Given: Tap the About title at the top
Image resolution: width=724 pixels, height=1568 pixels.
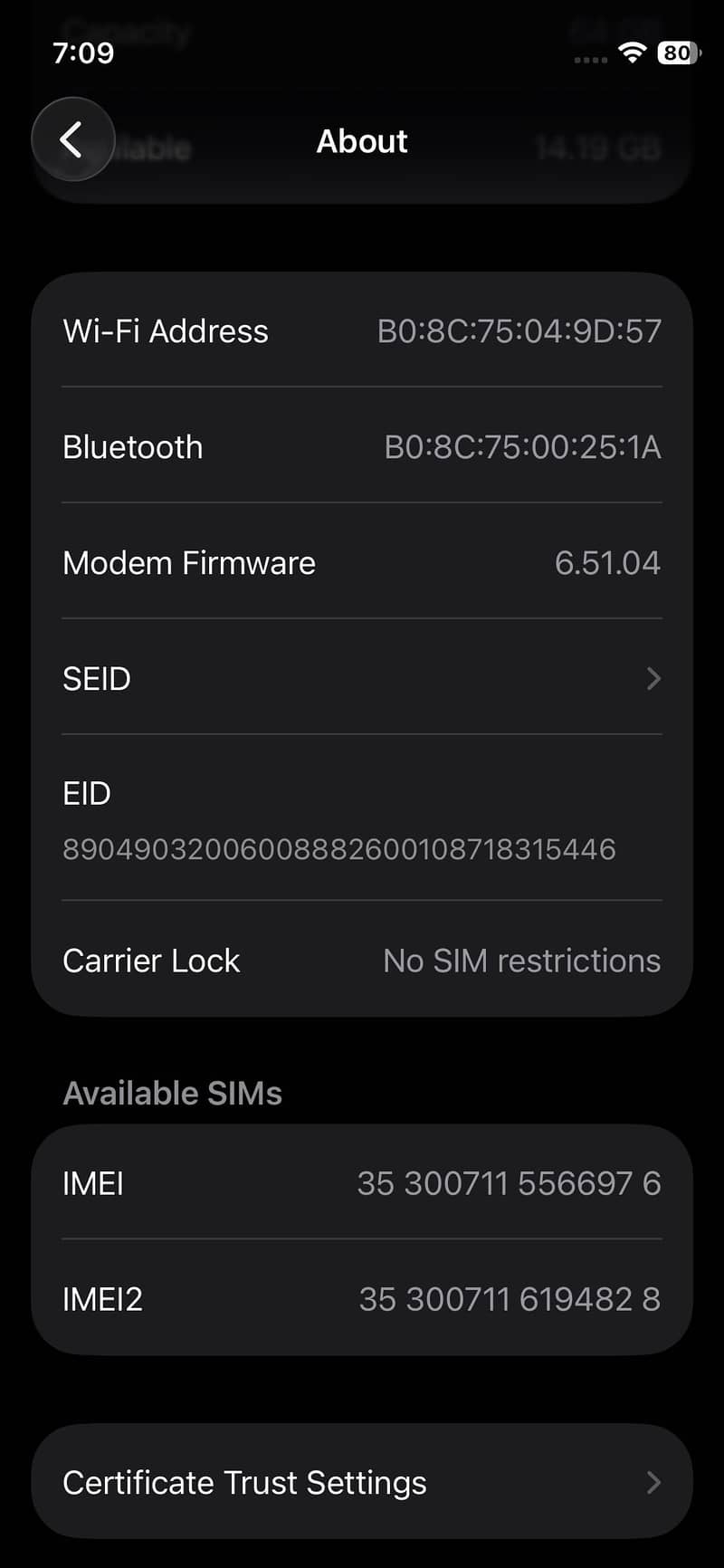Looking at the screenshot, I should point(361,140).
